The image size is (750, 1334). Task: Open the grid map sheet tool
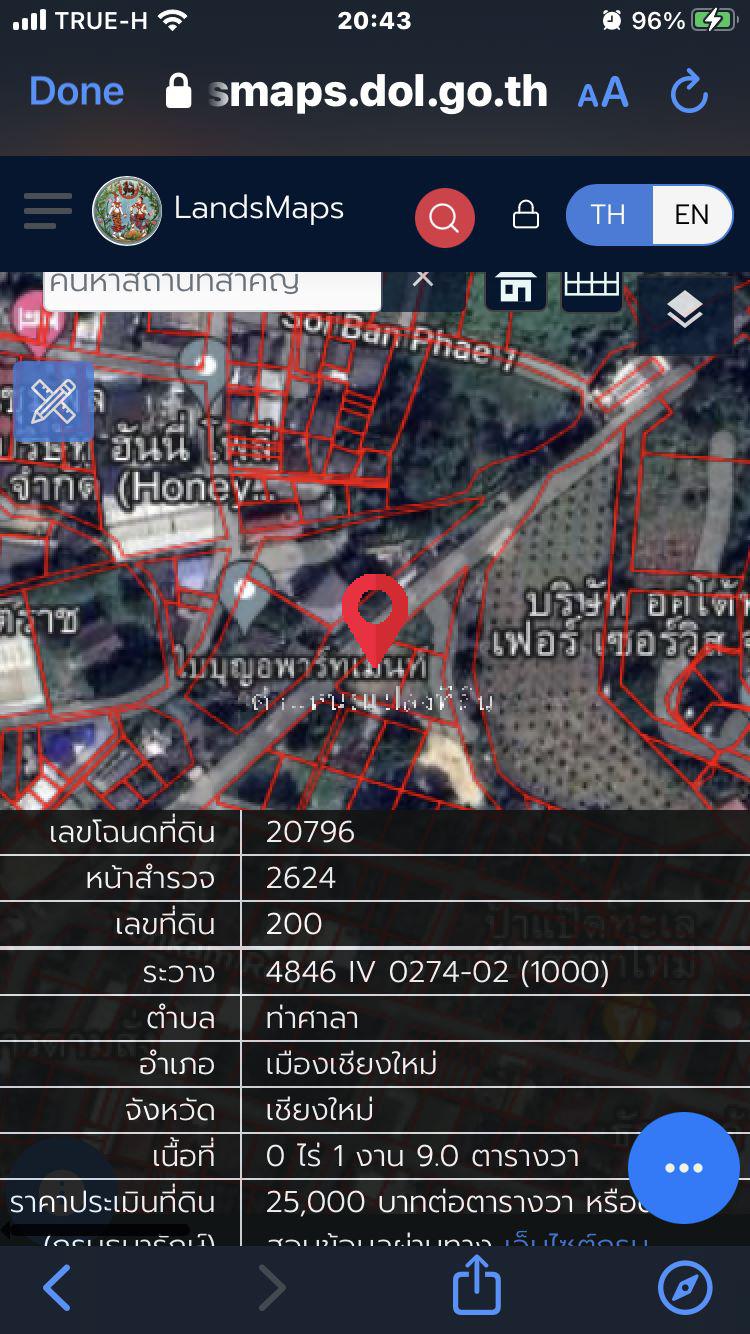(x=592, y=287)
